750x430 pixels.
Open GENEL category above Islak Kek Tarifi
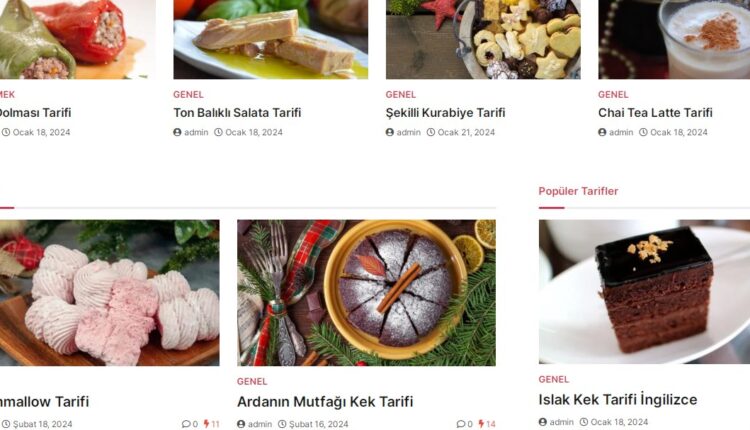point(553,379)
